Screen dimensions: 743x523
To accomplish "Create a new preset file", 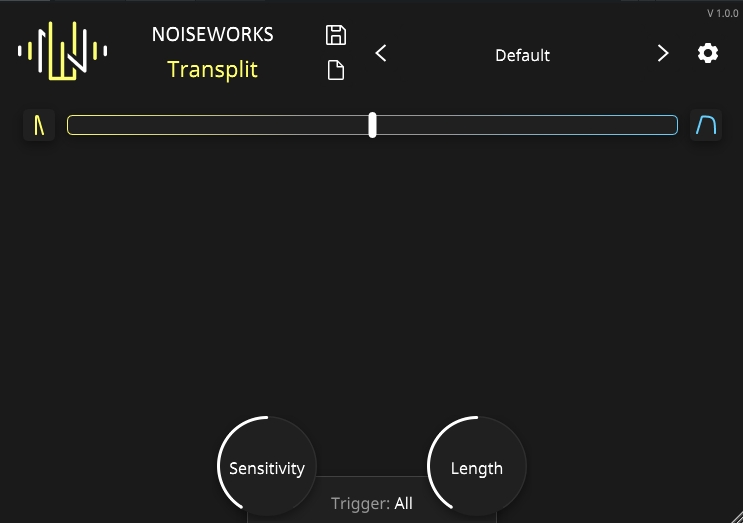I will pos(336,70).
